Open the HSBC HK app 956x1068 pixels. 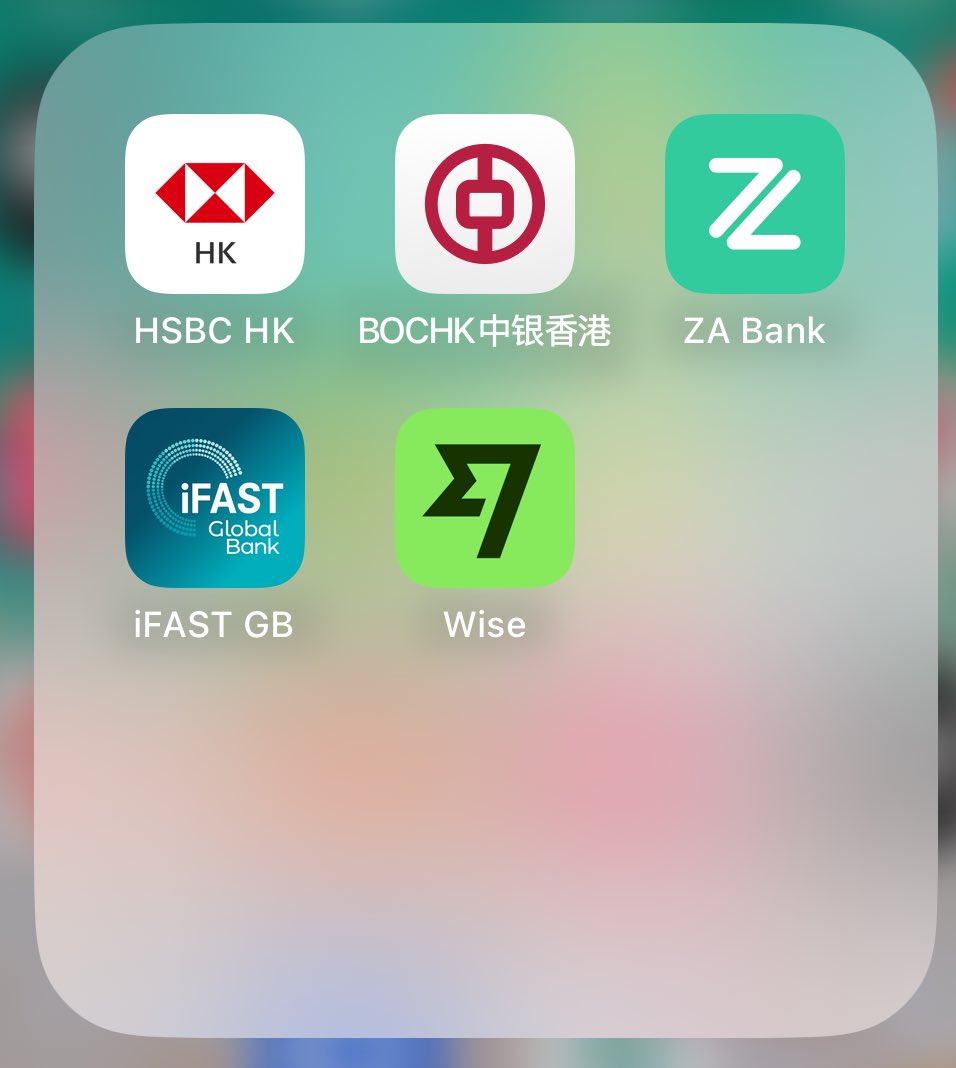215,204
